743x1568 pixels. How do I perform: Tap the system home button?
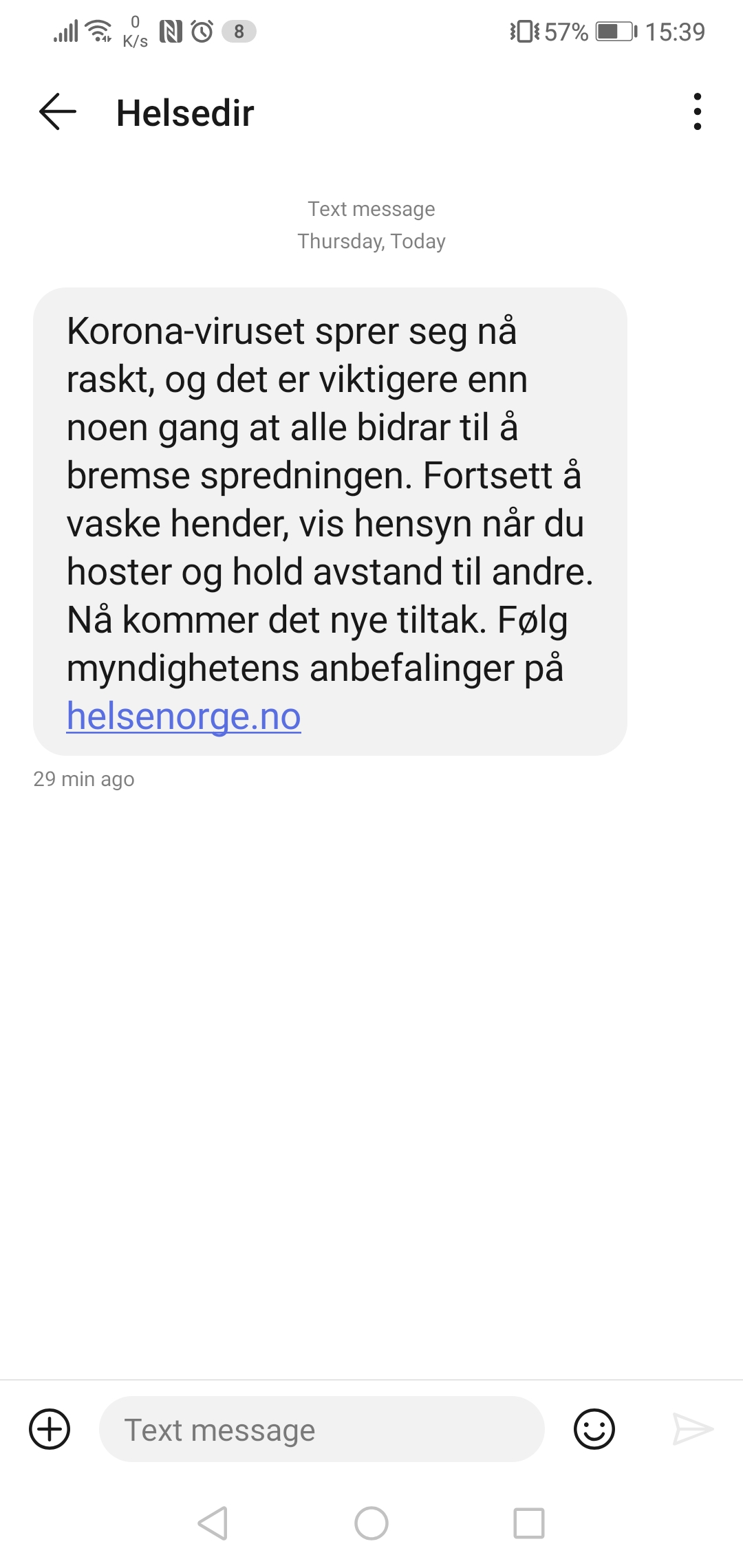click(371, 1523)
